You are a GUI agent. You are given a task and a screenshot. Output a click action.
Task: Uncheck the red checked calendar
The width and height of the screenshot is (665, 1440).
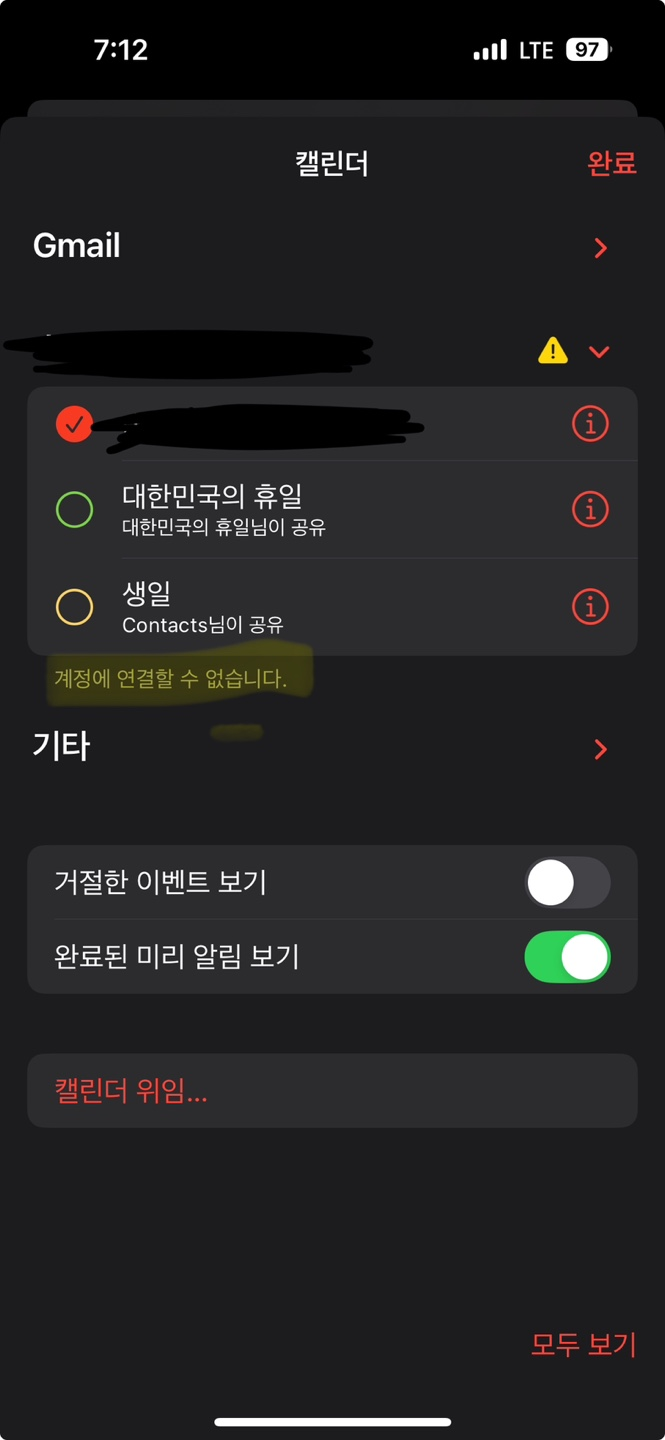point(74,425)
